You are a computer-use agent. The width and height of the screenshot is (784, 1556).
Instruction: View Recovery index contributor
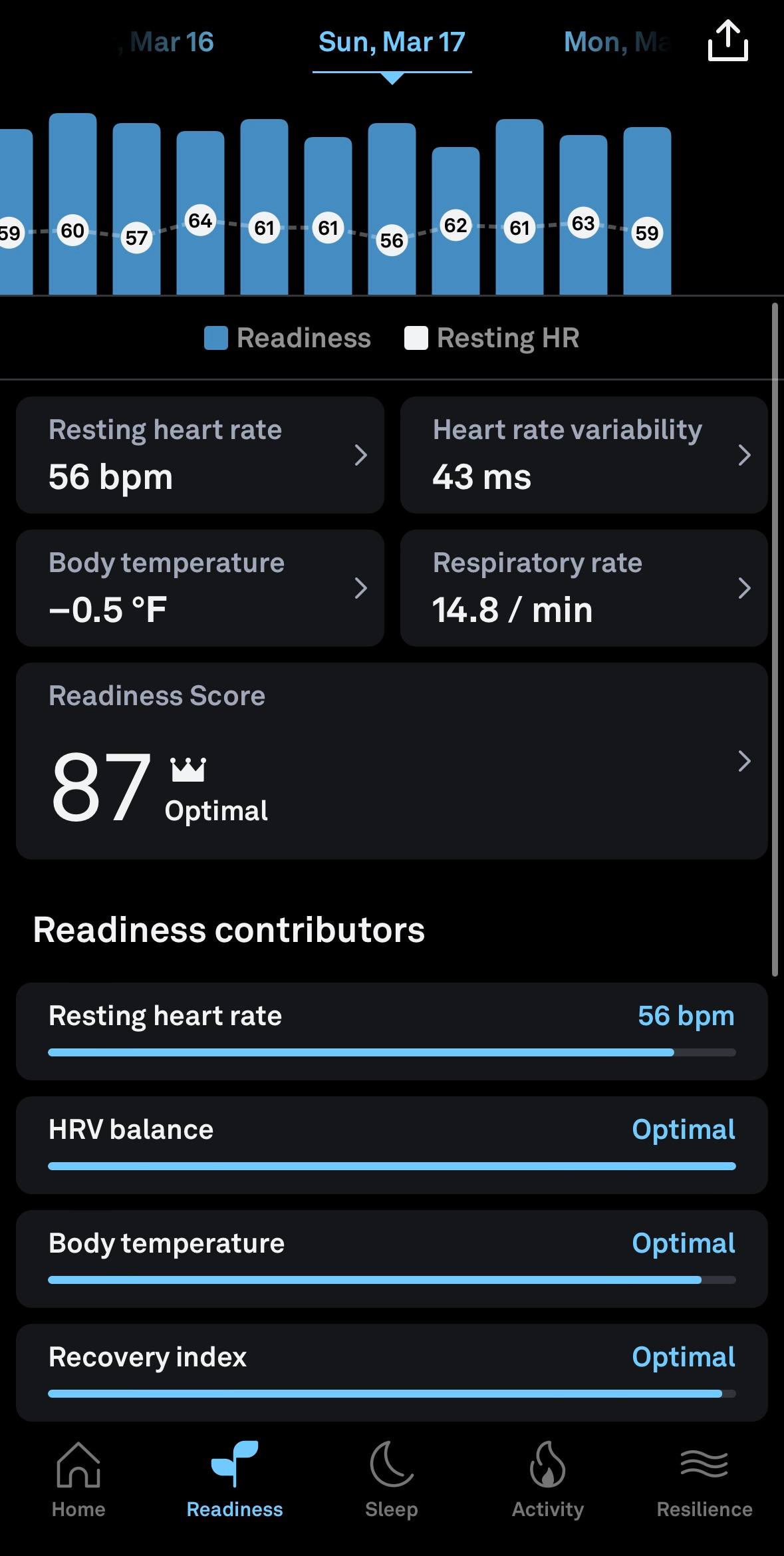392,1372
